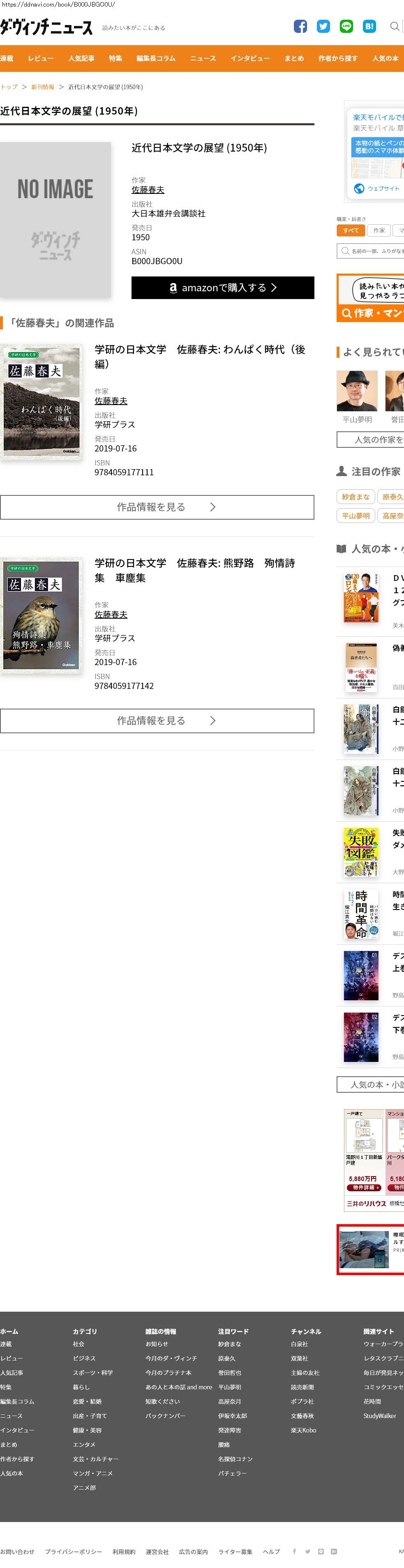Open 紗倉まな author chip
Image resolution: width=404 pixels, height=1568 pixels.
click(x=355, y=497)
